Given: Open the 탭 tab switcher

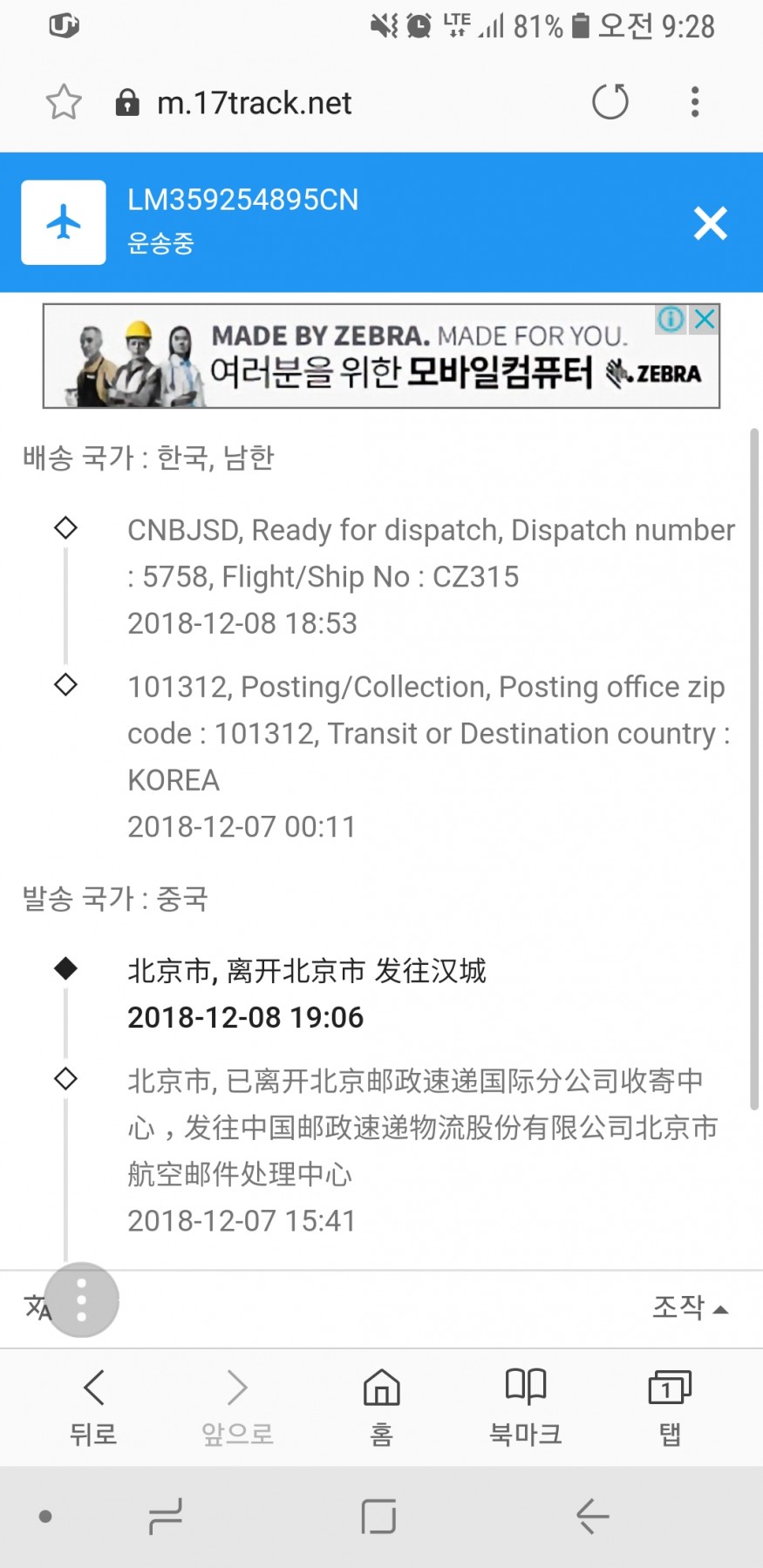Looking at the screenshot, I should 669,1405.
